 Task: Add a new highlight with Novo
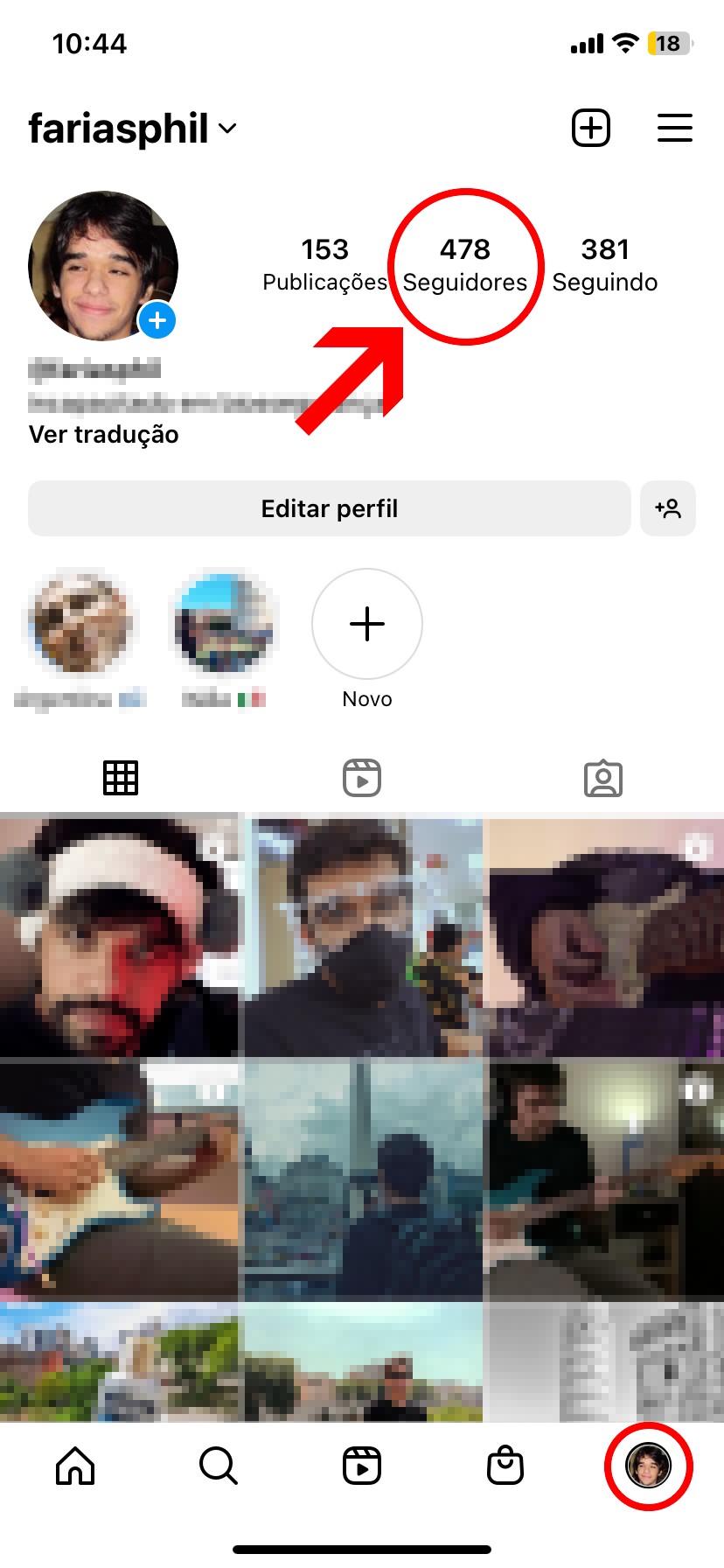point(367,625)
